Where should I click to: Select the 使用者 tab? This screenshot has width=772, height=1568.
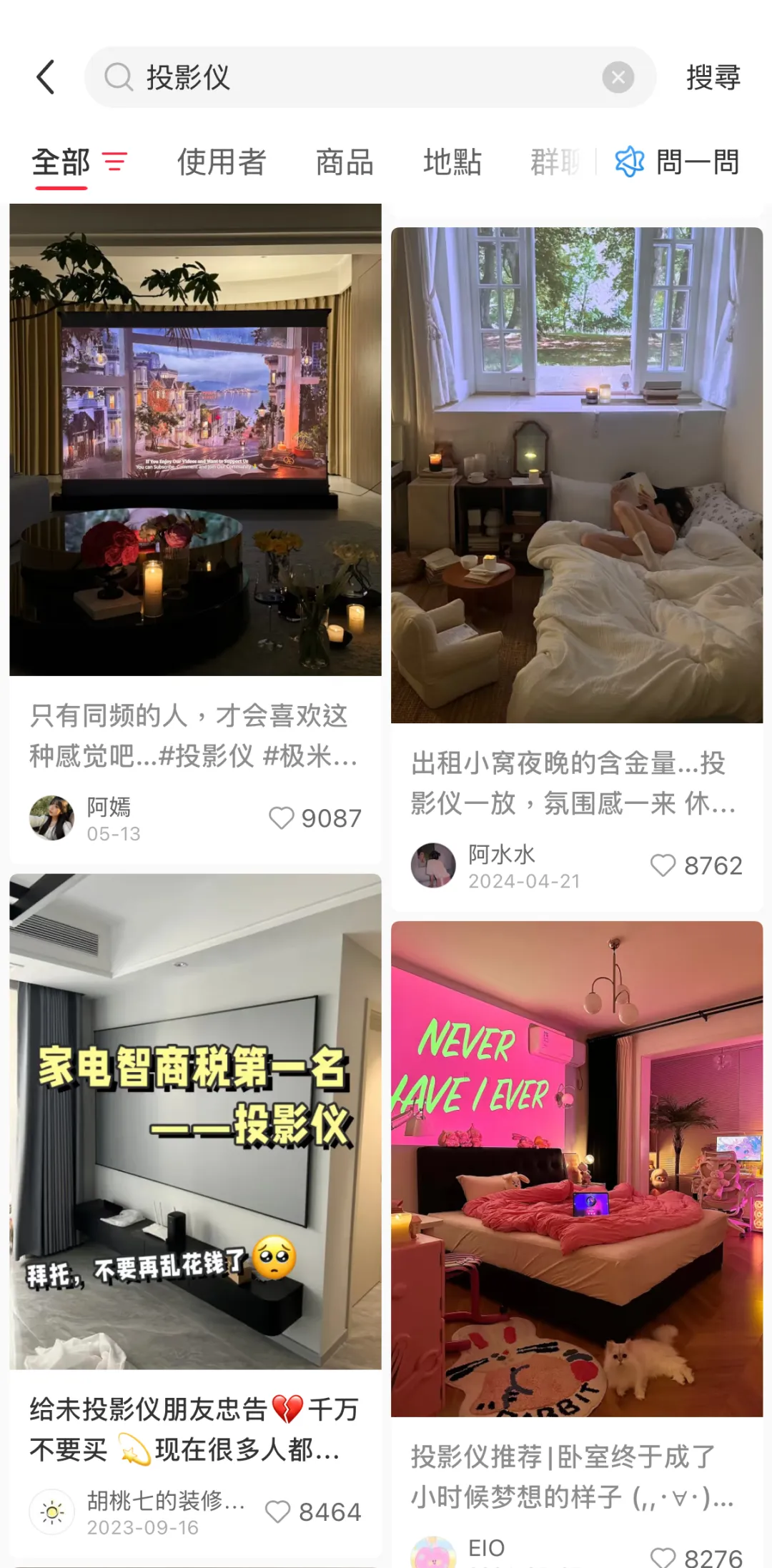coord(222,163)
